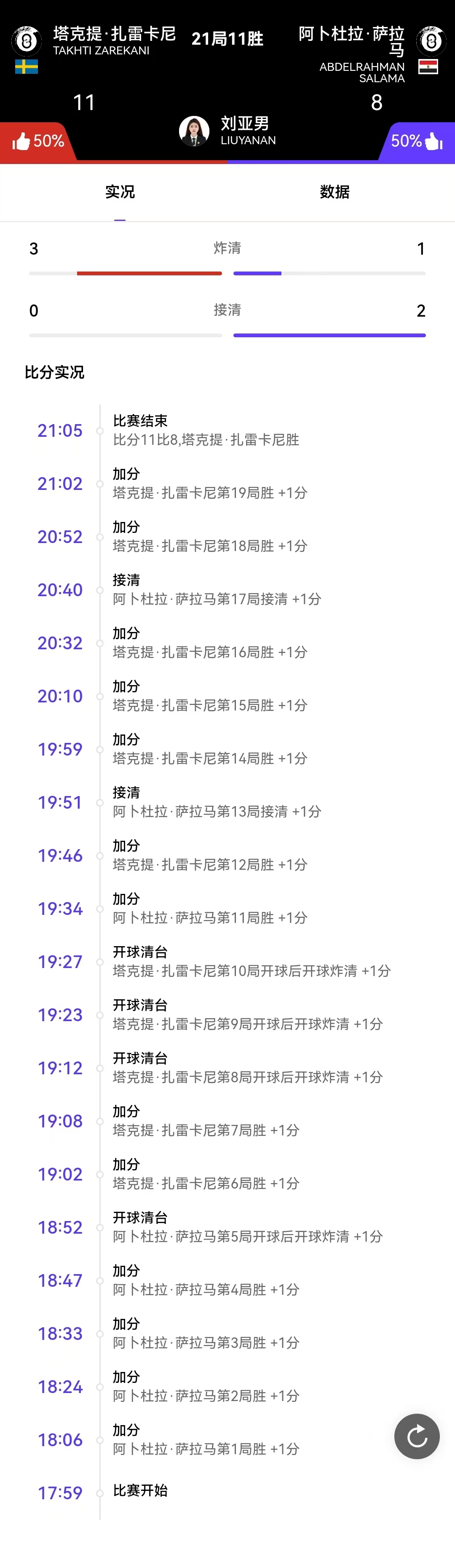This screenshot has height=1568, width=455.
Task: View referee 刘亚男 profile photo
Action: tap(194, 131)
